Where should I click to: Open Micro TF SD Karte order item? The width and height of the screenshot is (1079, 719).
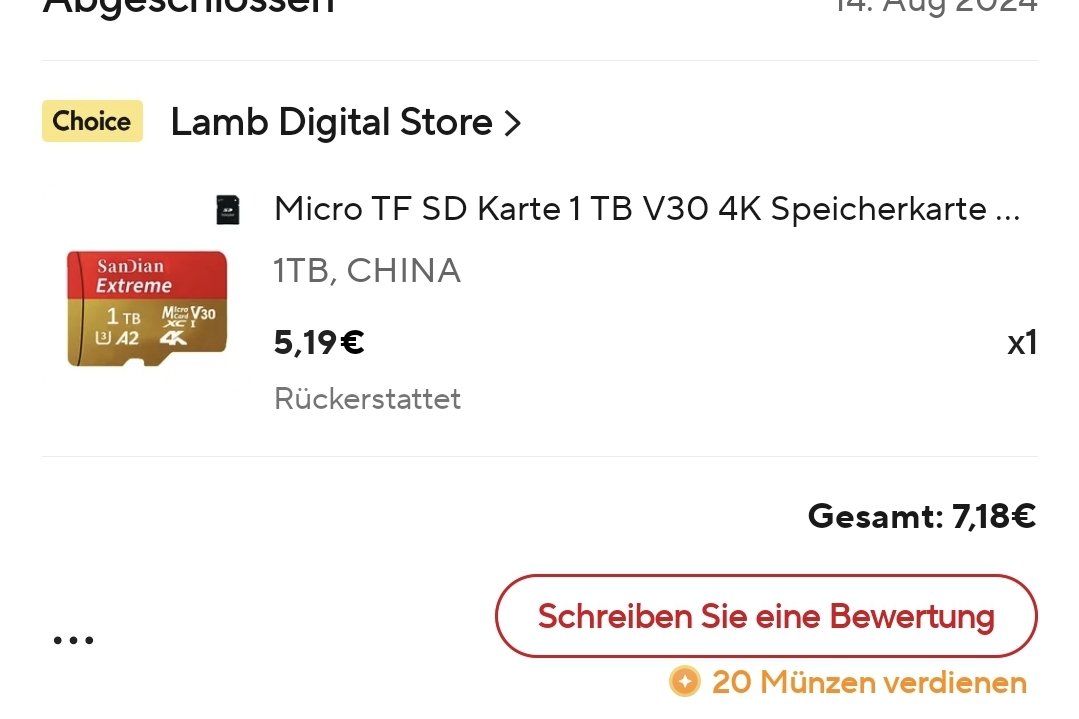(x=646, y=210)
